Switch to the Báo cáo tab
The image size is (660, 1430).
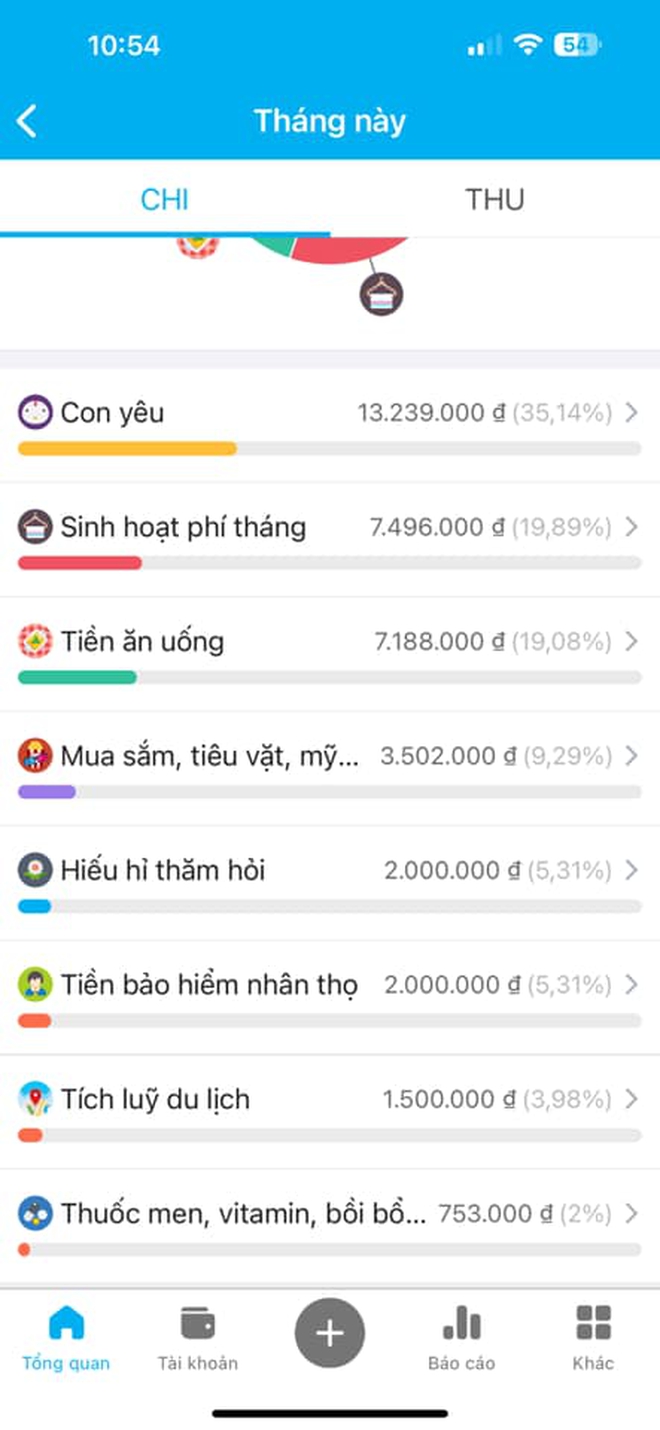pos(462,1338)
